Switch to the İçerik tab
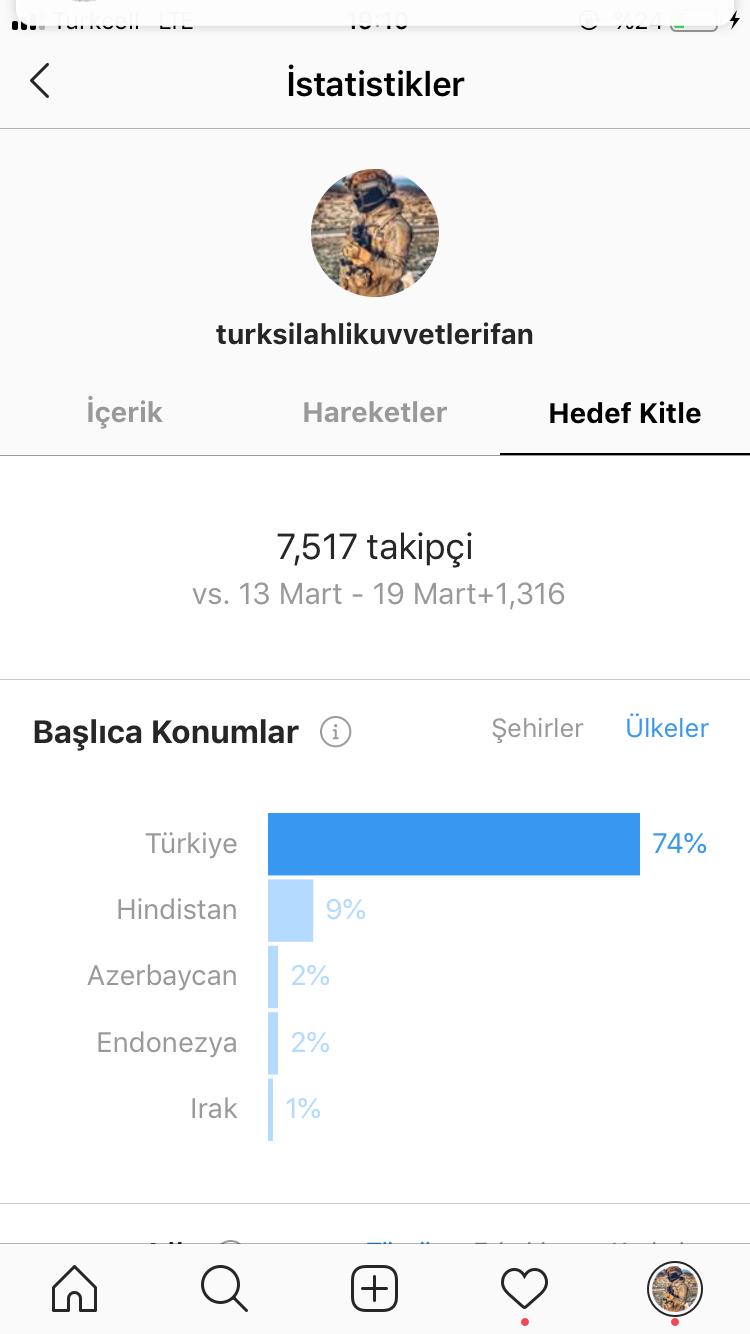The width and height of the screenshot is (750, 1334). [124, 413]
